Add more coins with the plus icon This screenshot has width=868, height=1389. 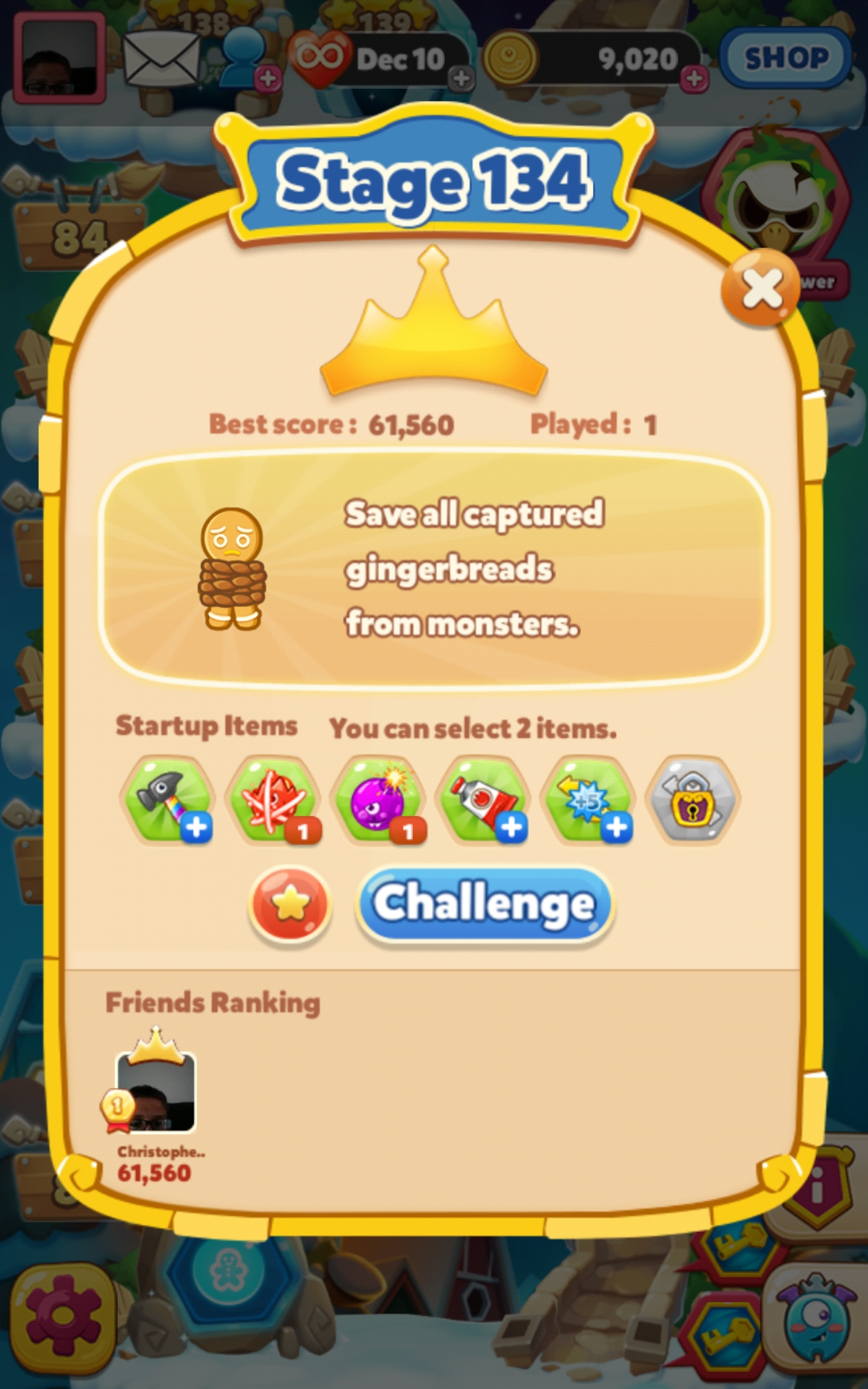[694, 78]
